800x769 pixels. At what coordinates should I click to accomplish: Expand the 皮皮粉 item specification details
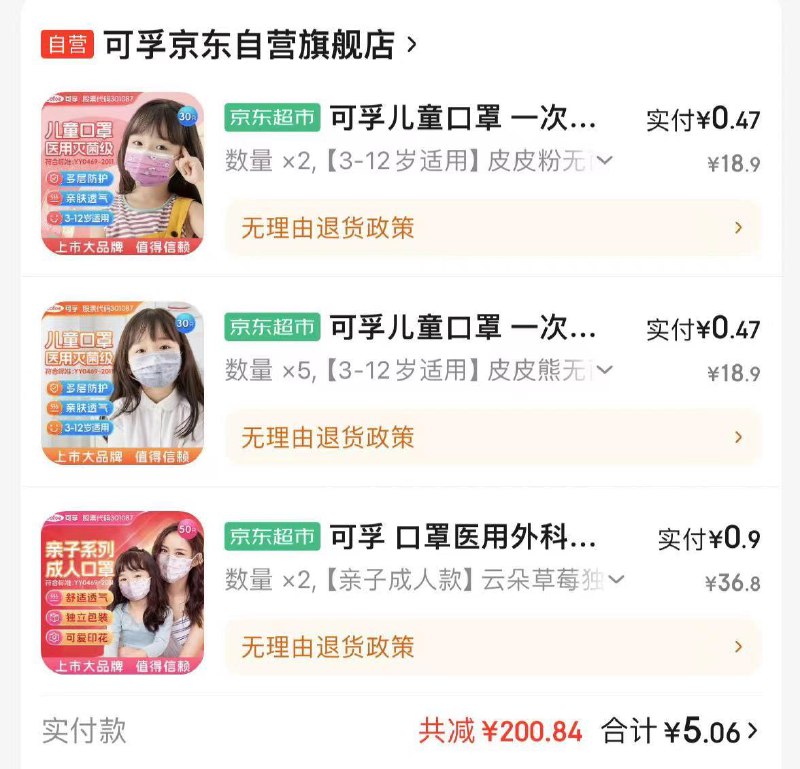tap(604, 161)
